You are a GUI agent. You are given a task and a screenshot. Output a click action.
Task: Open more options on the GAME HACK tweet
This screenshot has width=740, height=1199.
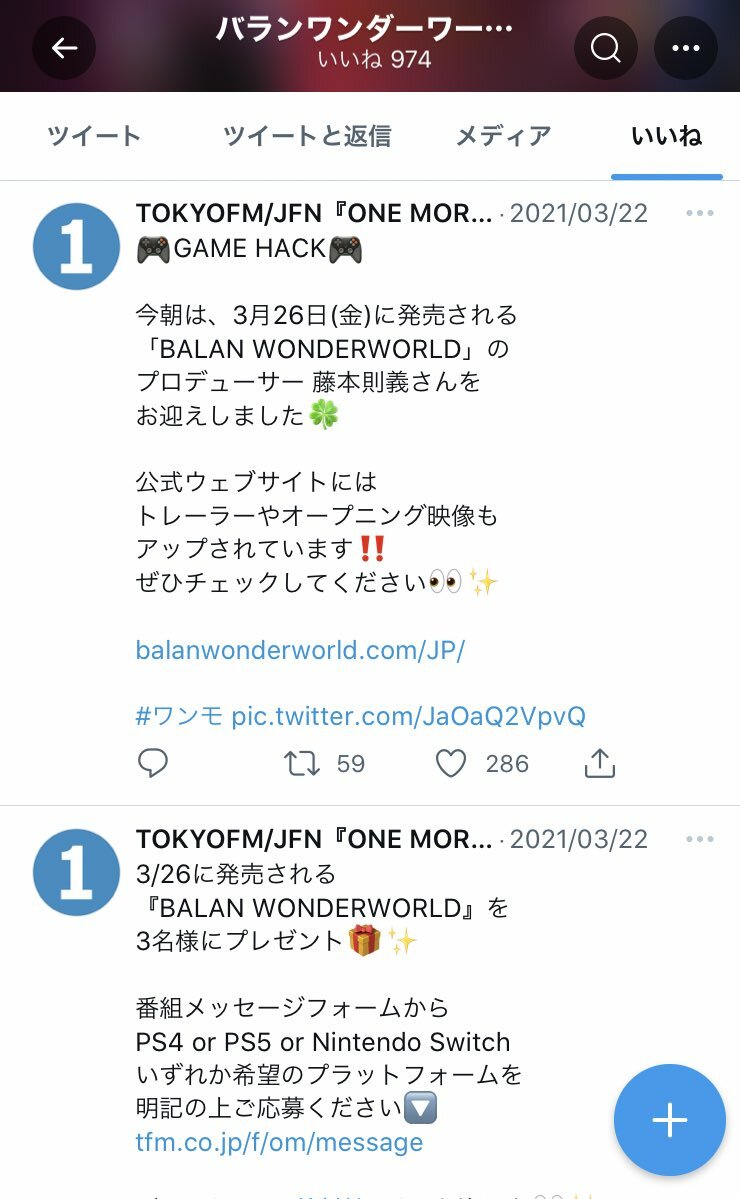coord(700,213)
